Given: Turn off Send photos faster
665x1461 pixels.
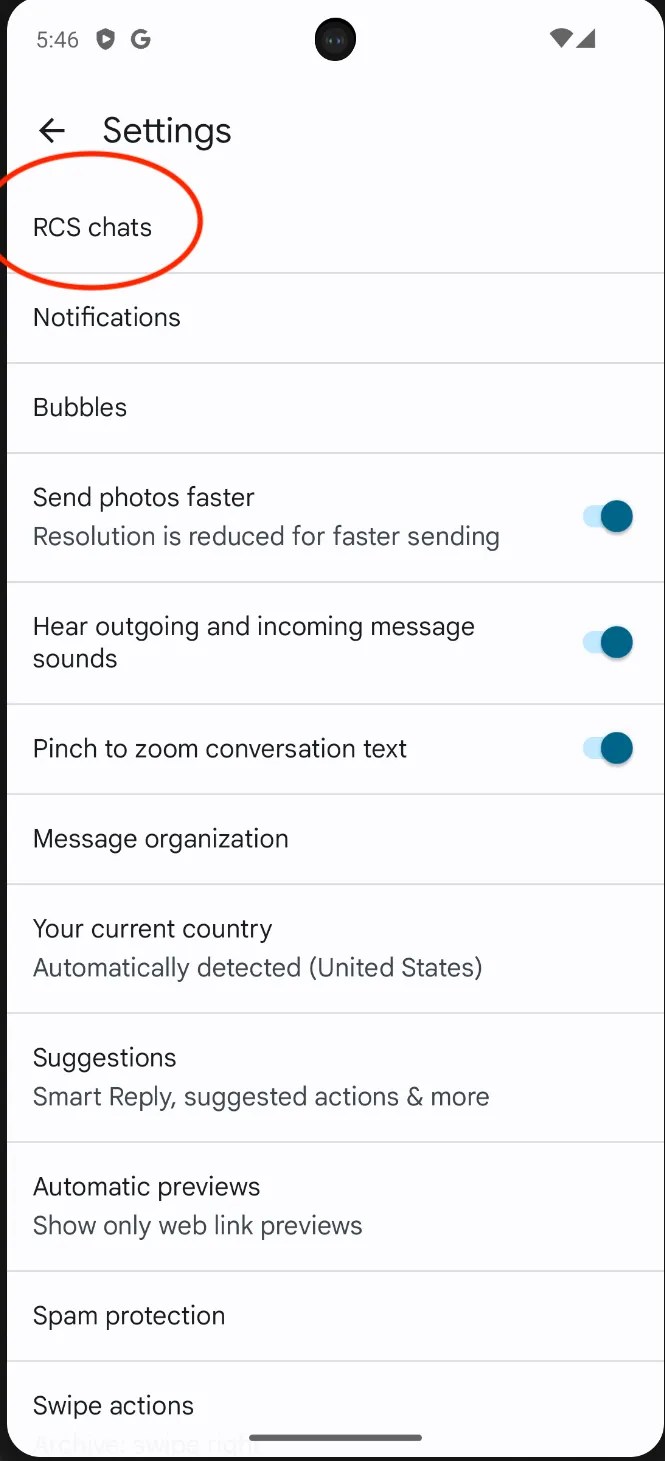Looking at the screenshot, I should click(607, 516).
